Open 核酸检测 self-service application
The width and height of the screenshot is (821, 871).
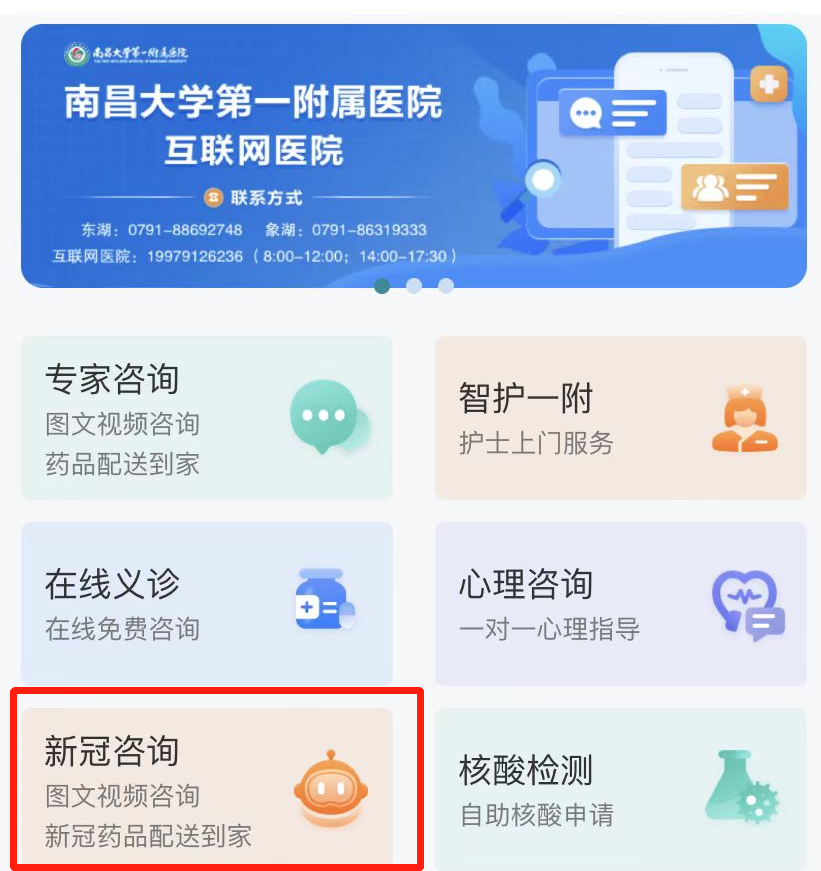[620, 788]
